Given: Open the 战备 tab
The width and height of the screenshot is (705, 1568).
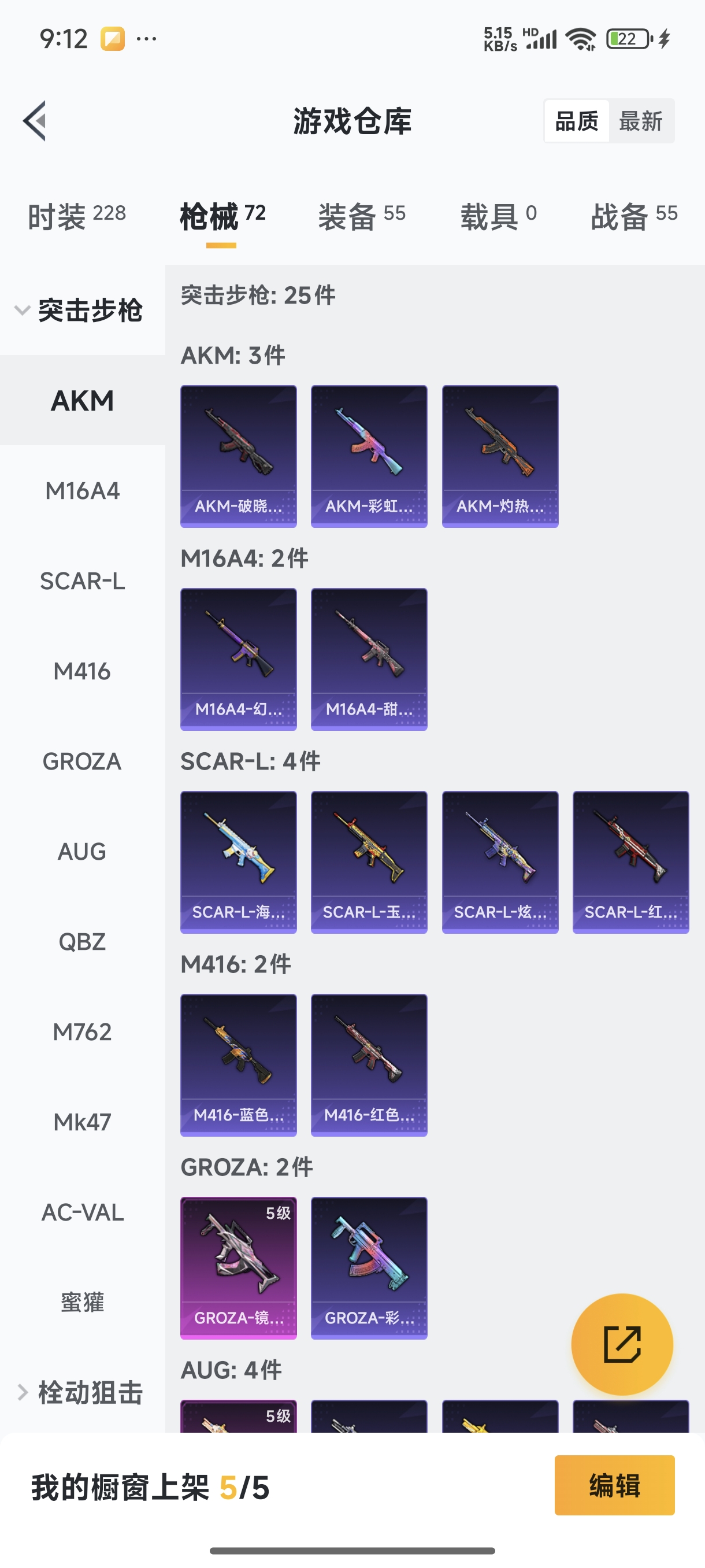Looking at the screenshot, I should [634, 216].
